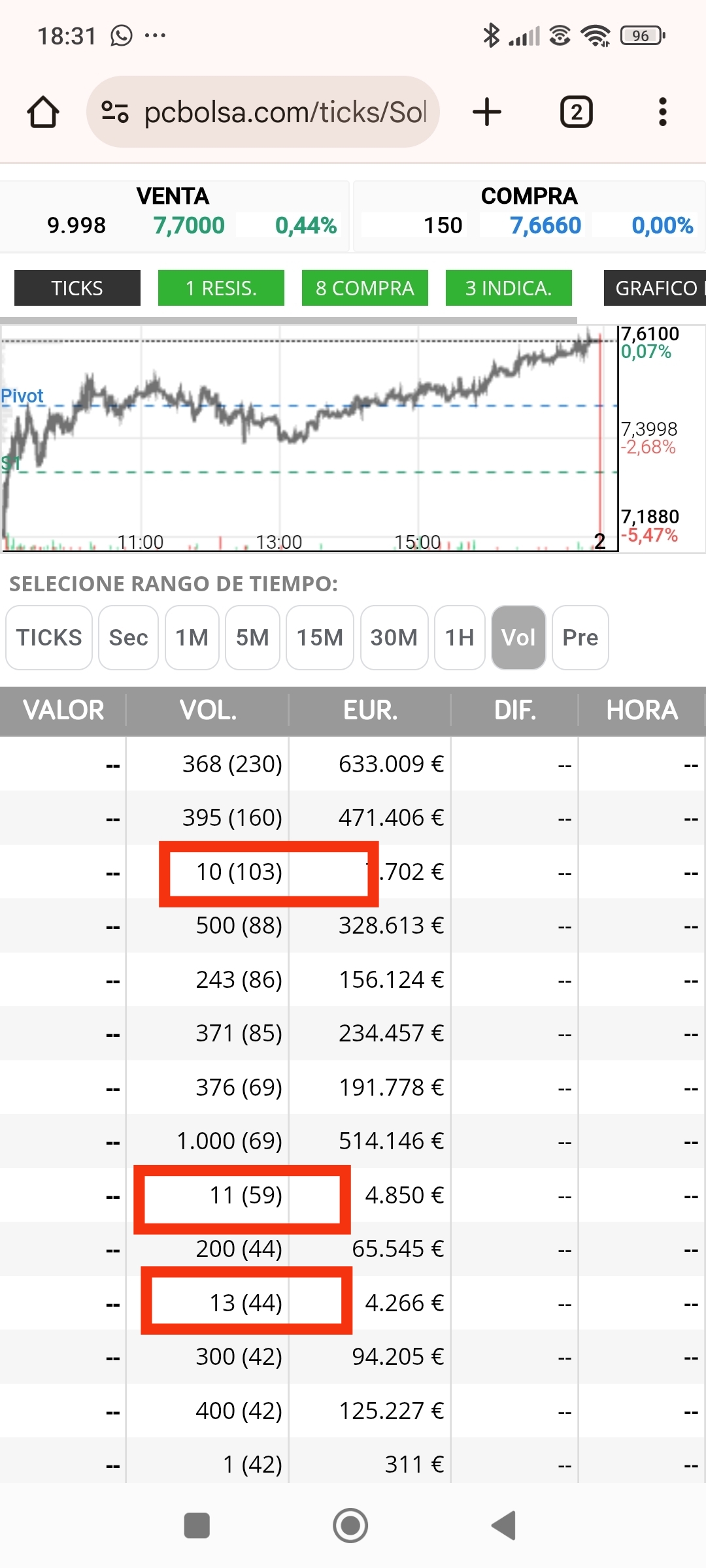Go back using the system back button
This screenshot has width=706, height=1568.
pos(504,1526)
